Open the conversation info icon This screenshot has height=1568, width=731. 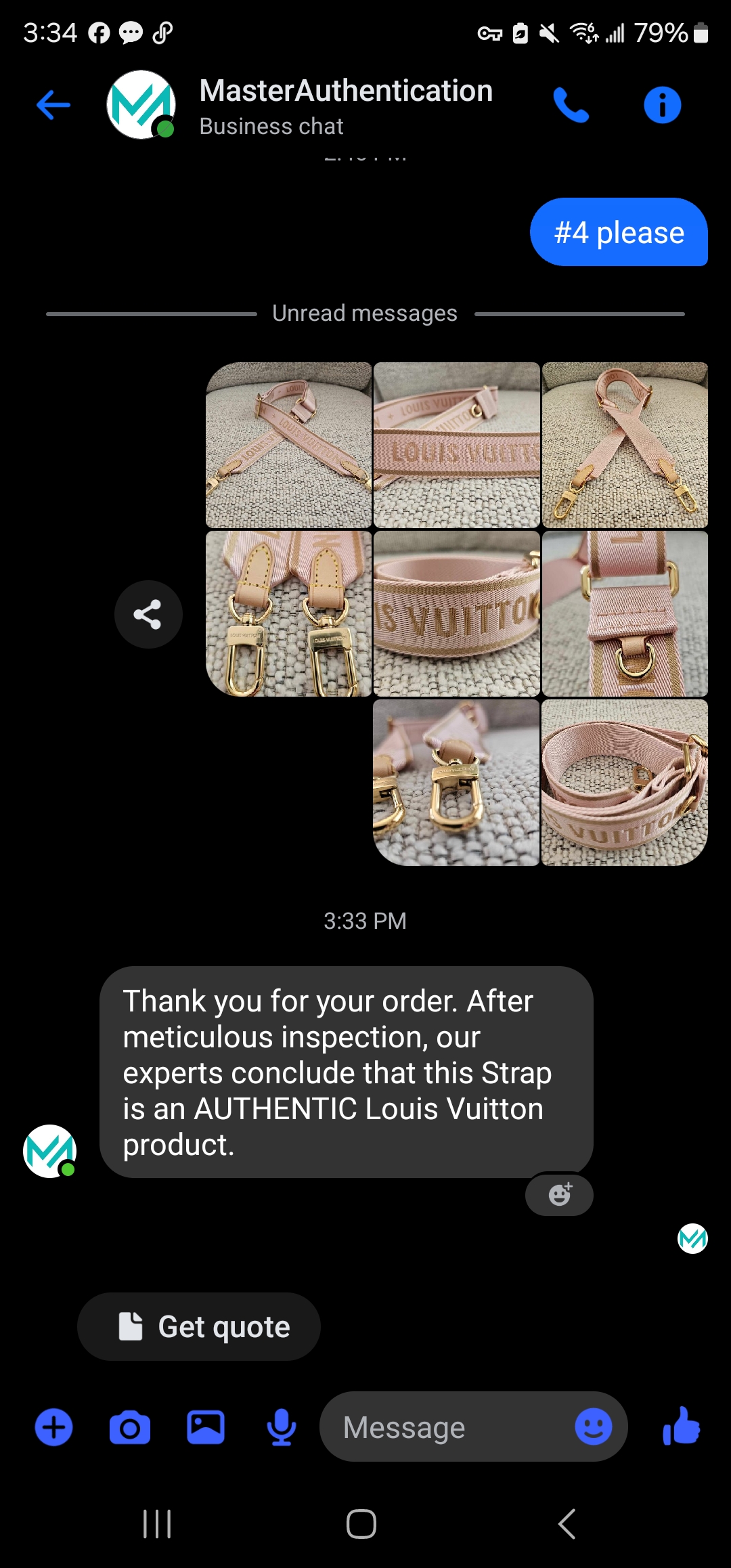coord(662,105)
